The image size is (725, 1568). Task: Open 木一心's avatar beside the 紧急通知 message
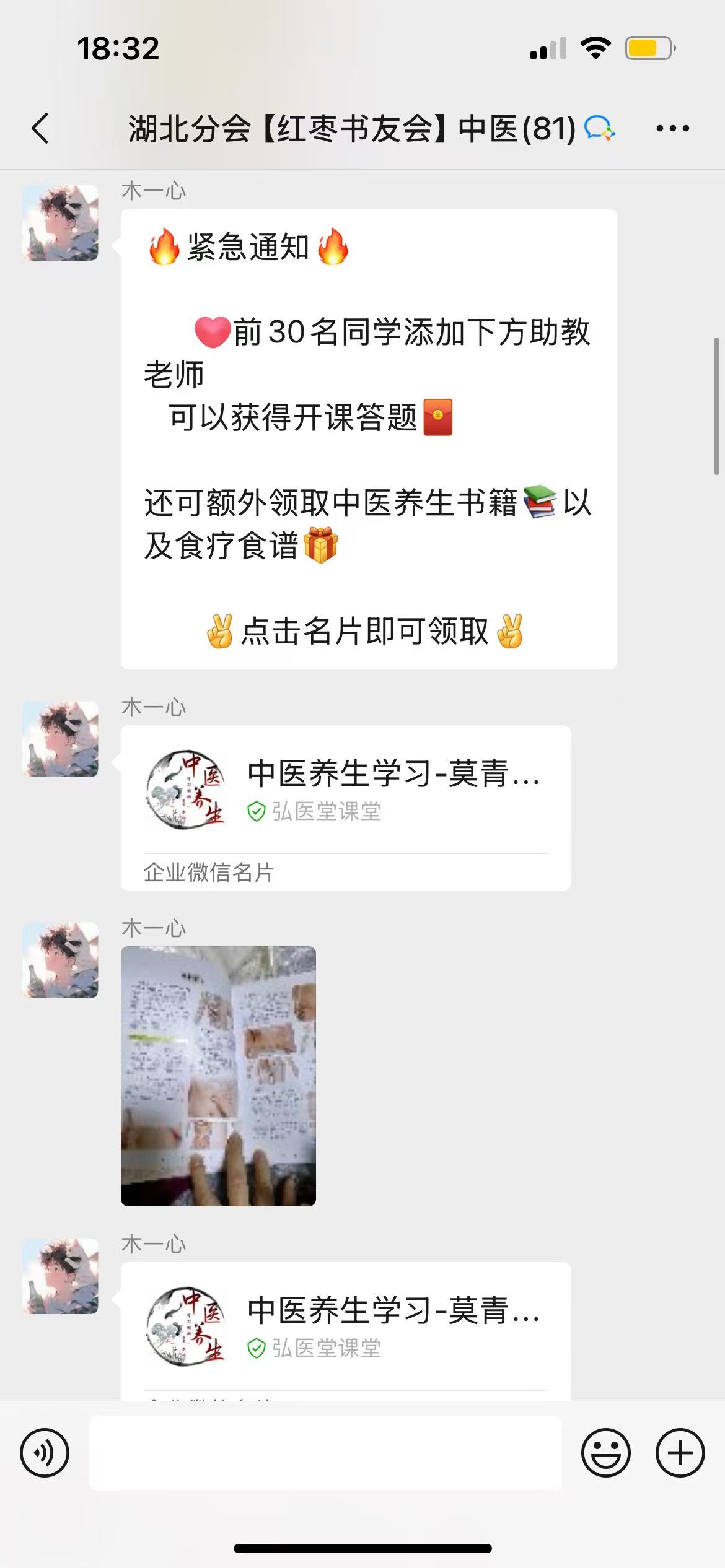pos(60,223)
